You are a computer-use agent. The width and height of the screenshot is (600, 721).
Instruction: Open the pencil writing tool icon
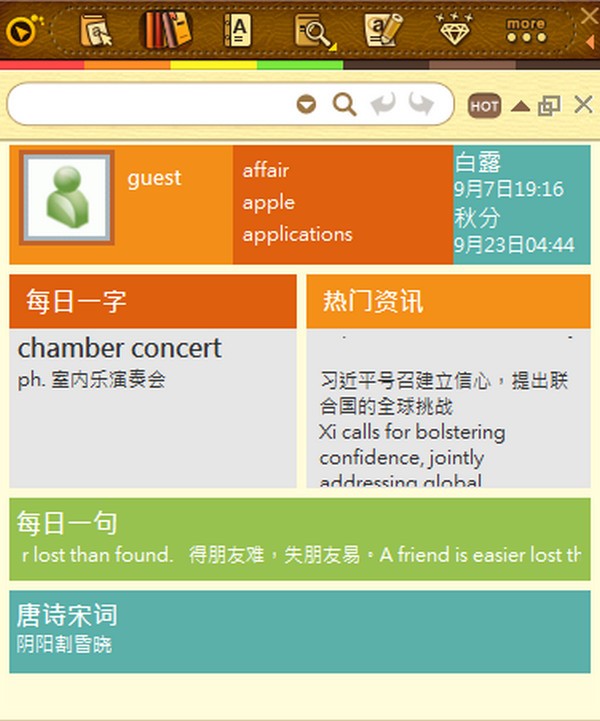(x=383, y=30)
